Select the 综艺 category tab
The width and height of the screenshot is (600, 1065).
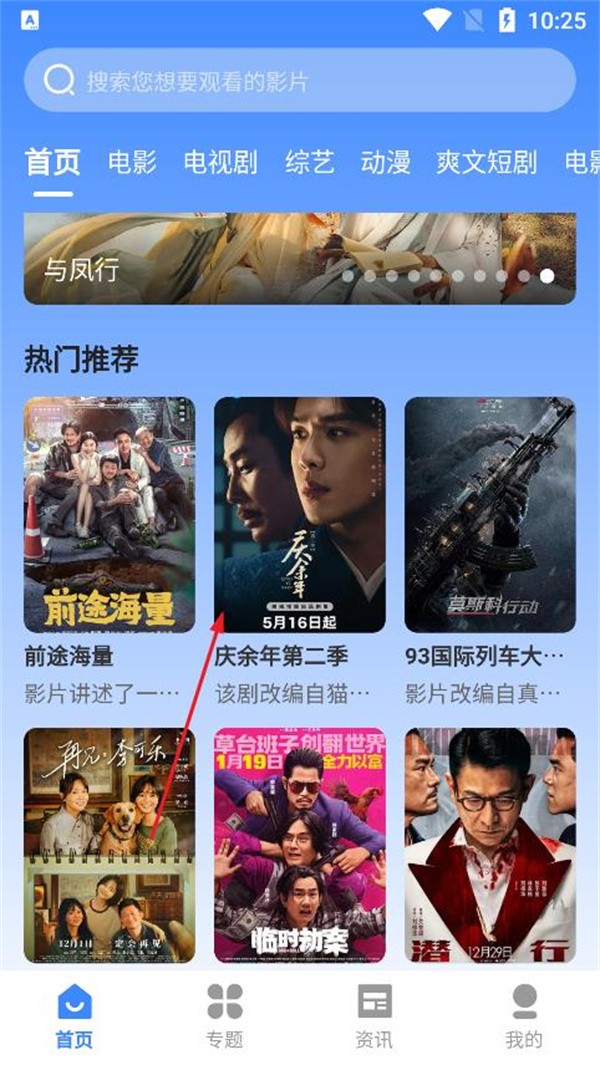click(x=310, y=162)
